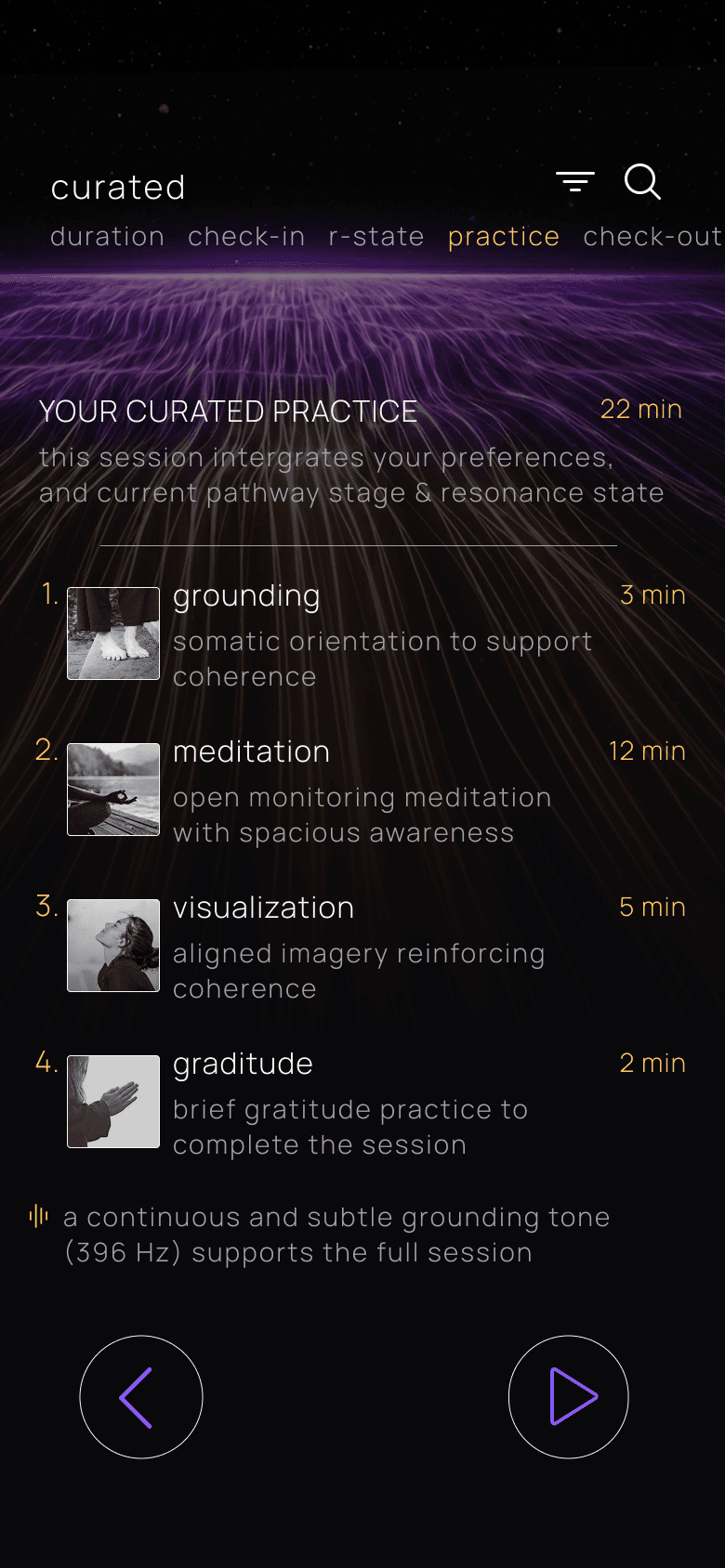This screenshot has width=725, height=1568.
Task: Open the visualization practice thumbnail
Action: 112,946
